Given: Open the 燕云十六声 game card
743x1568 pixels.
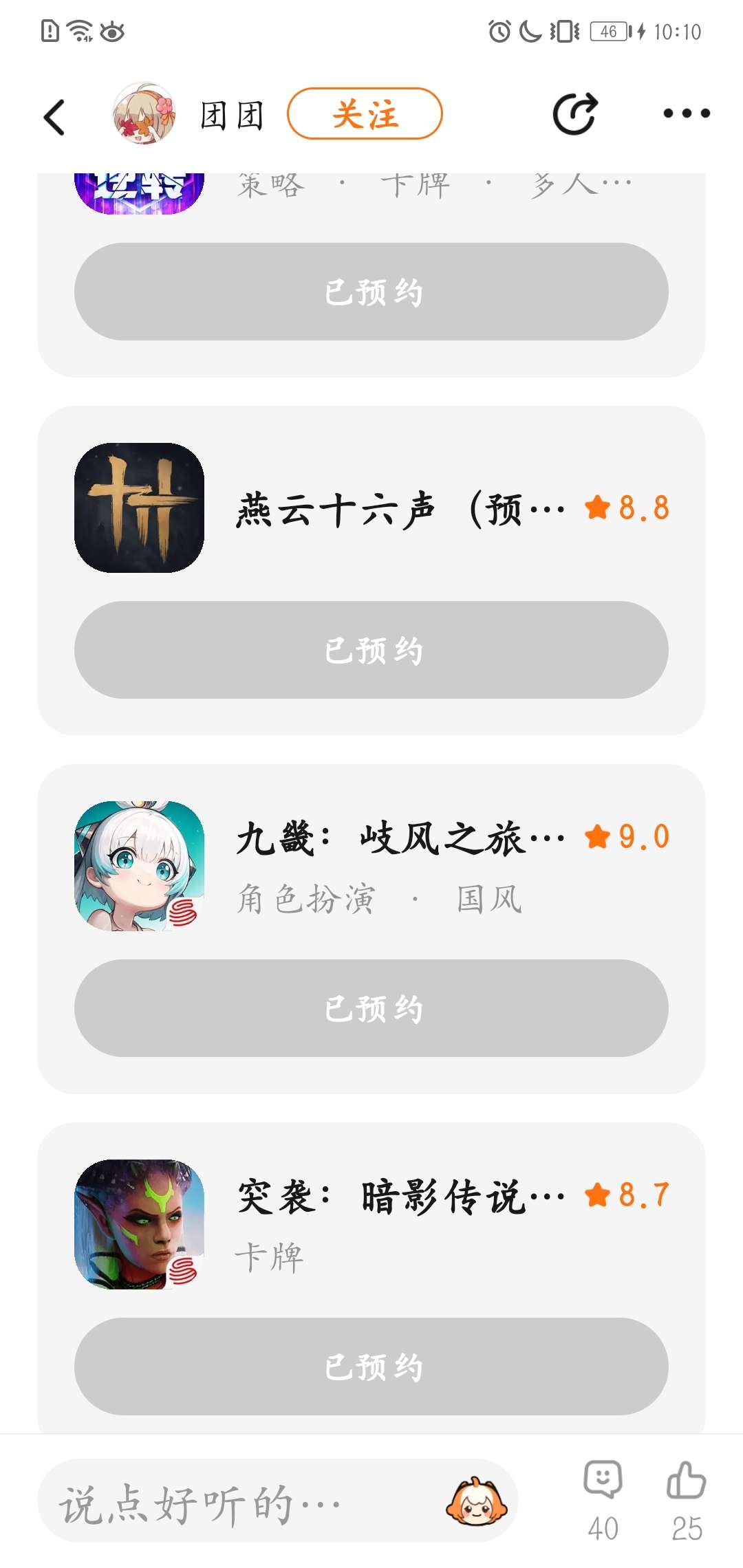Looking at the screenshot, I should click(x=371, y=508).
